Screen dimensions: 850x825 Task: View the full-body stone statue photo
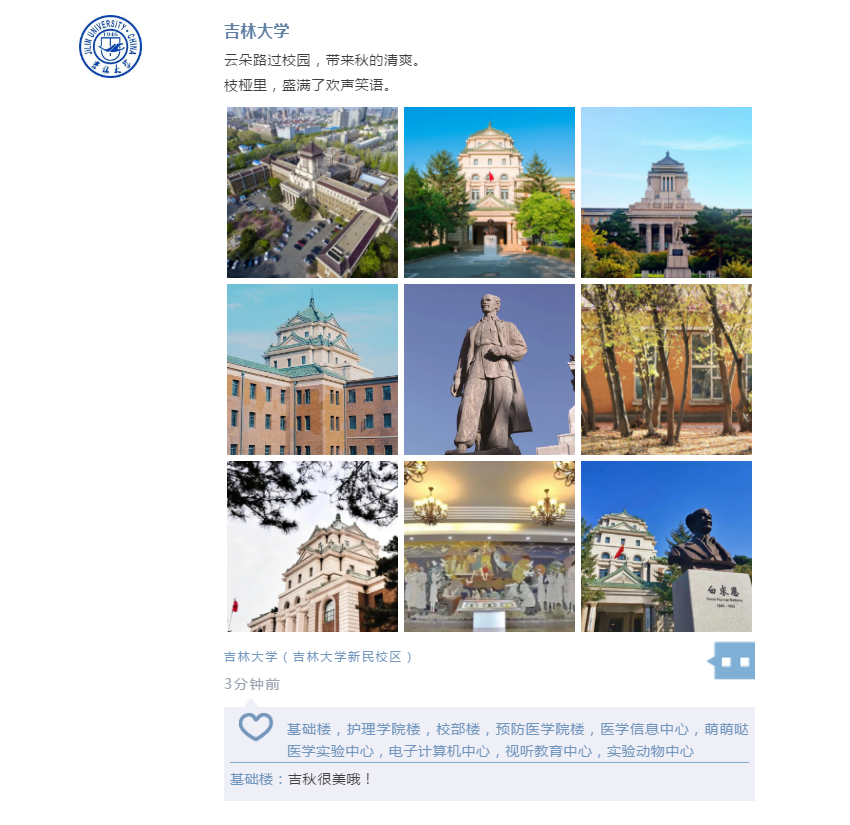(489, 369)
